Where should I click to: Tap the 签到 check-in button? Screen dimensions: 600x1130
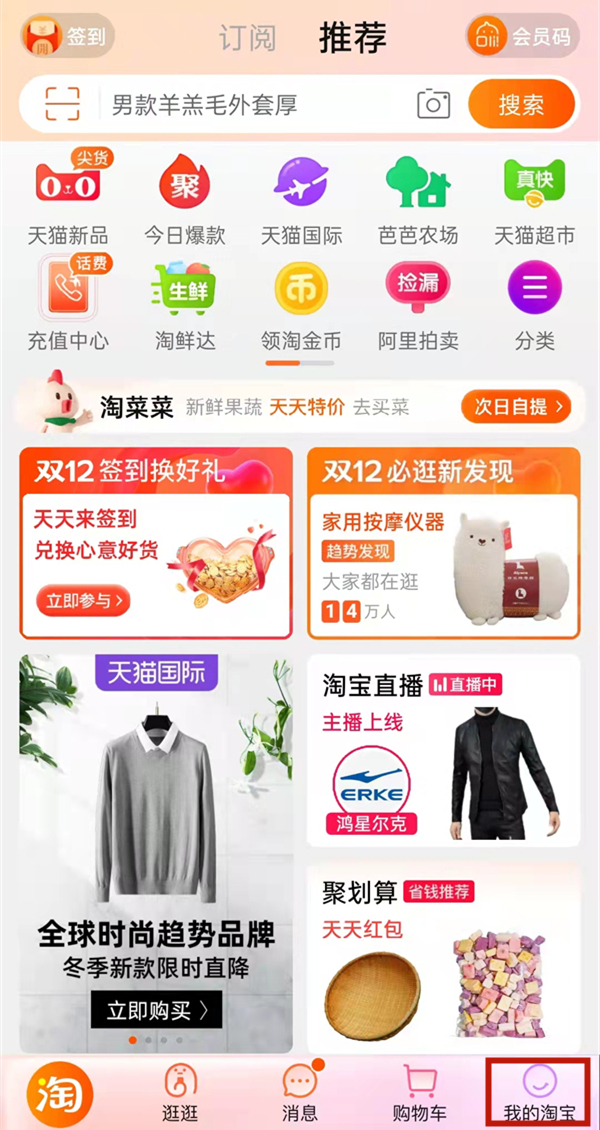tap(68, 36)
